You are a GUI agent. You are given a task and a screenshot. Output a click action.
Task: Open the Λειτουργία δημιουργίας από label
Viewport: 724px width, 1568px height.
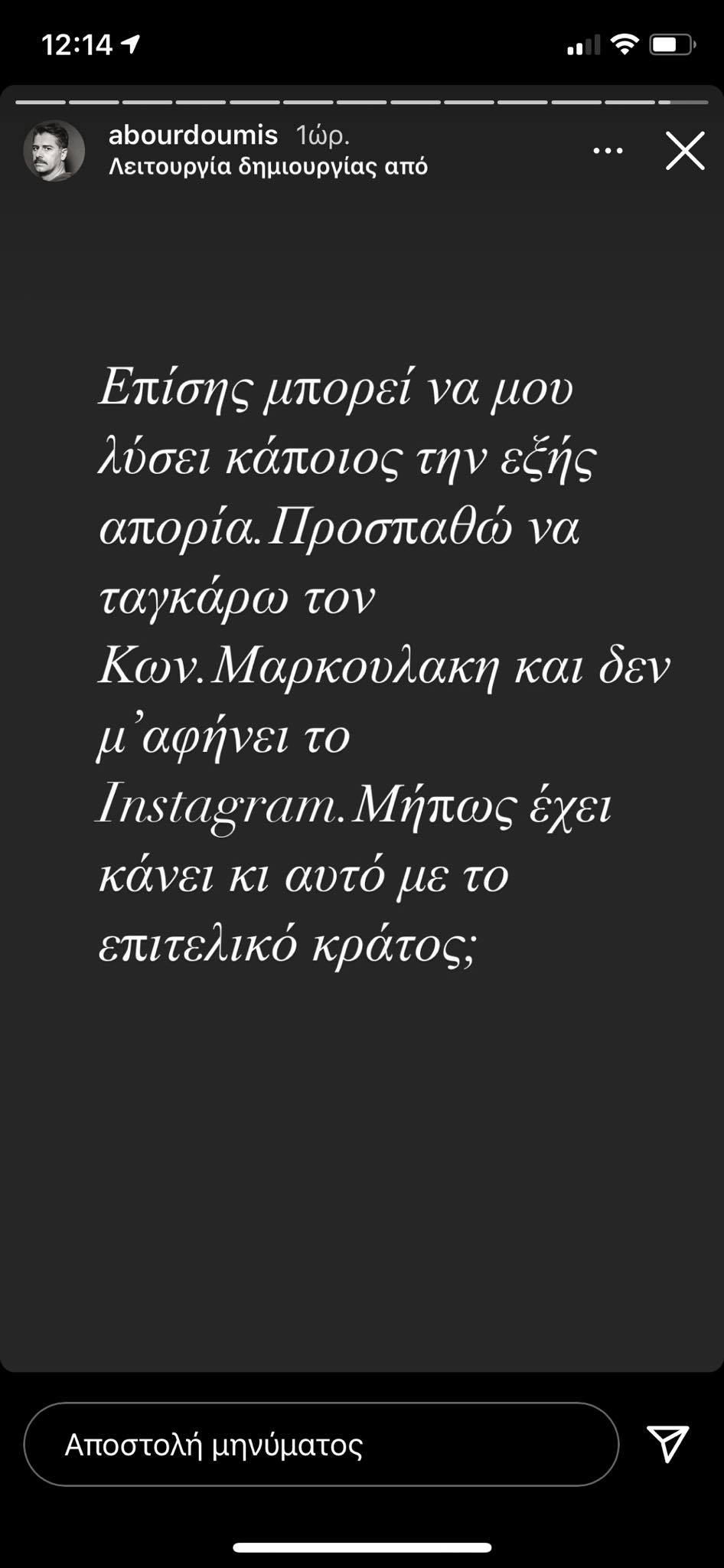268,166
